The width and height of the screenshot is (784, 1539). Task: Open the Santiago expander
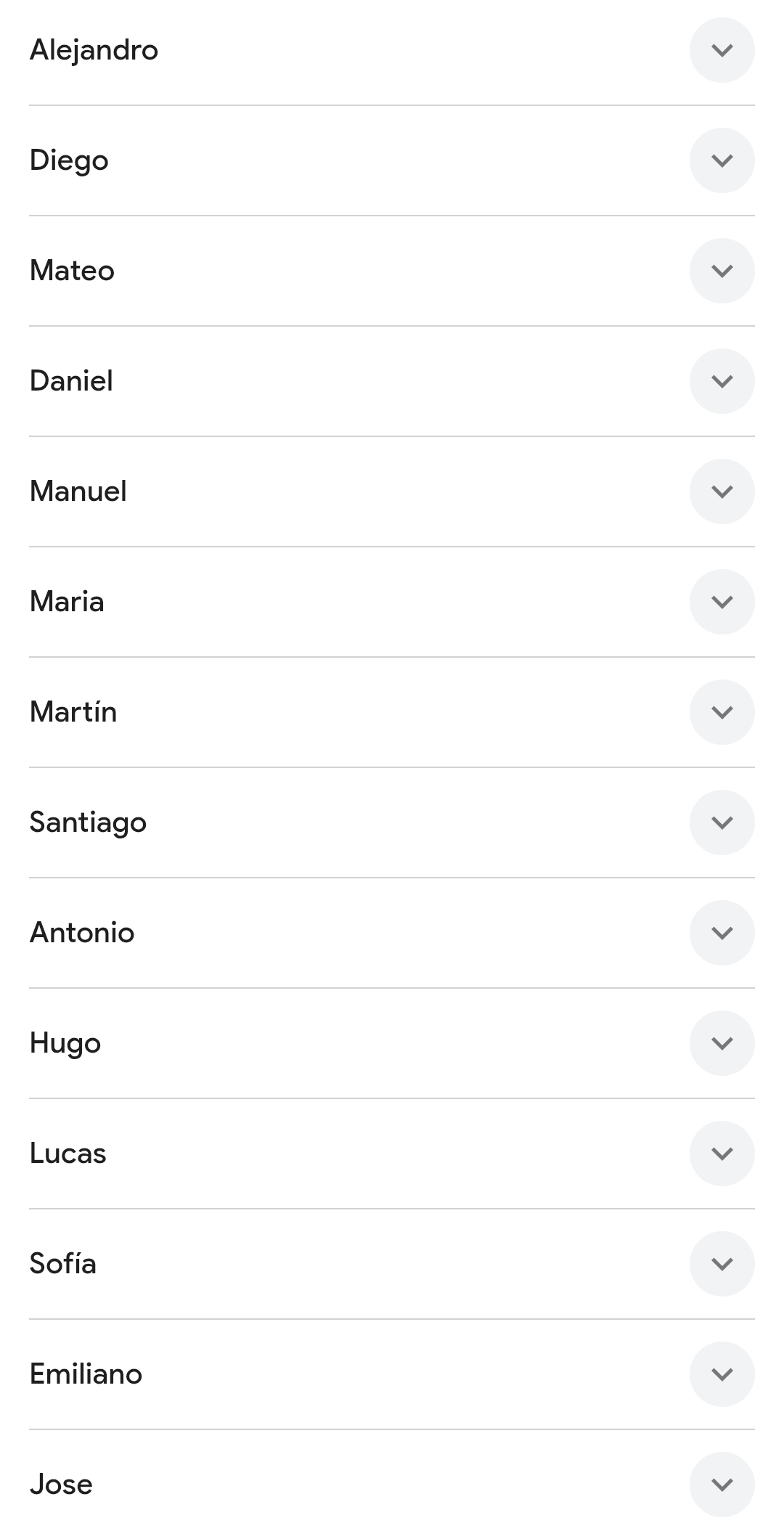(722, 822)
